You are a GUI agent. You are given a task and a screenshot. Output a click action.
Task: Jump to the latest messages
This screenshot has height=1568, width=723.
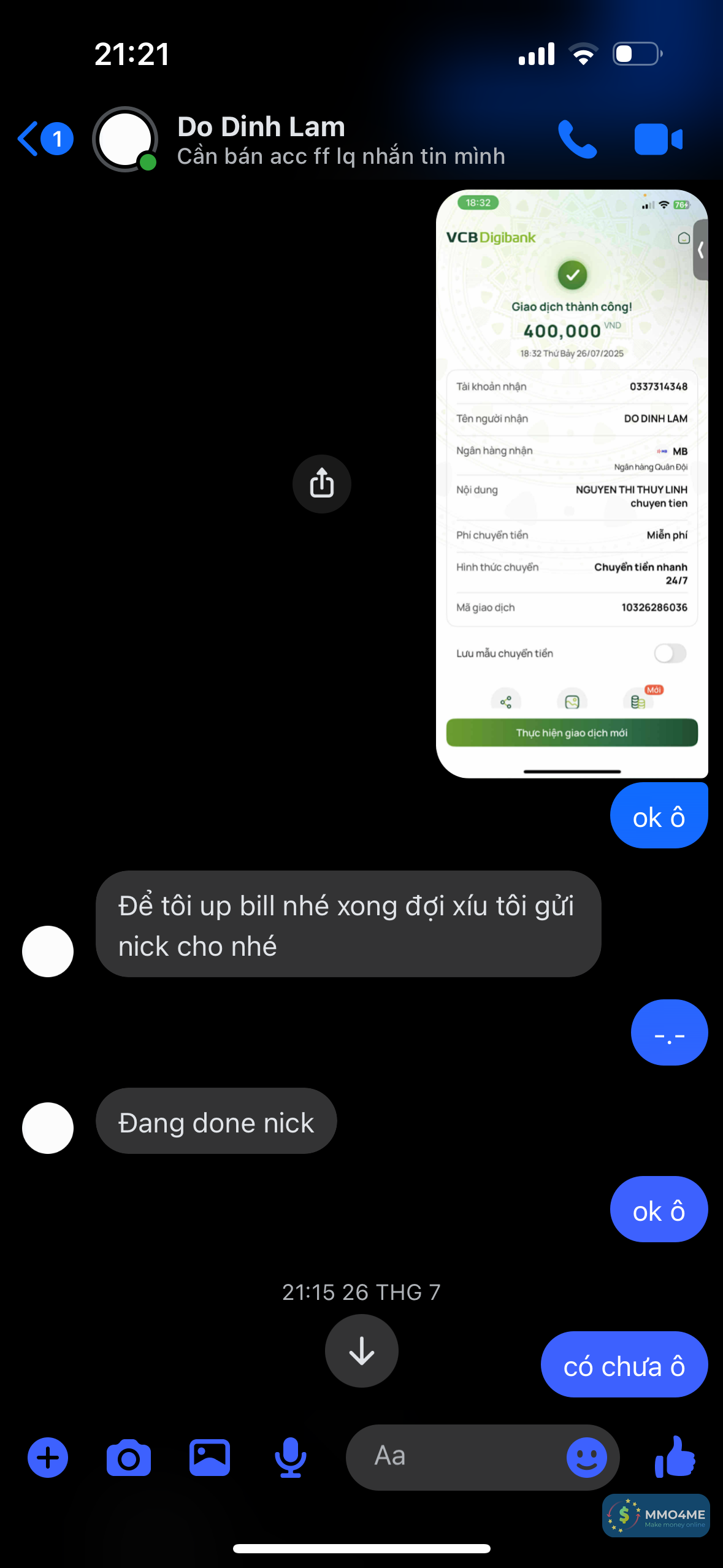[361, 1350]
